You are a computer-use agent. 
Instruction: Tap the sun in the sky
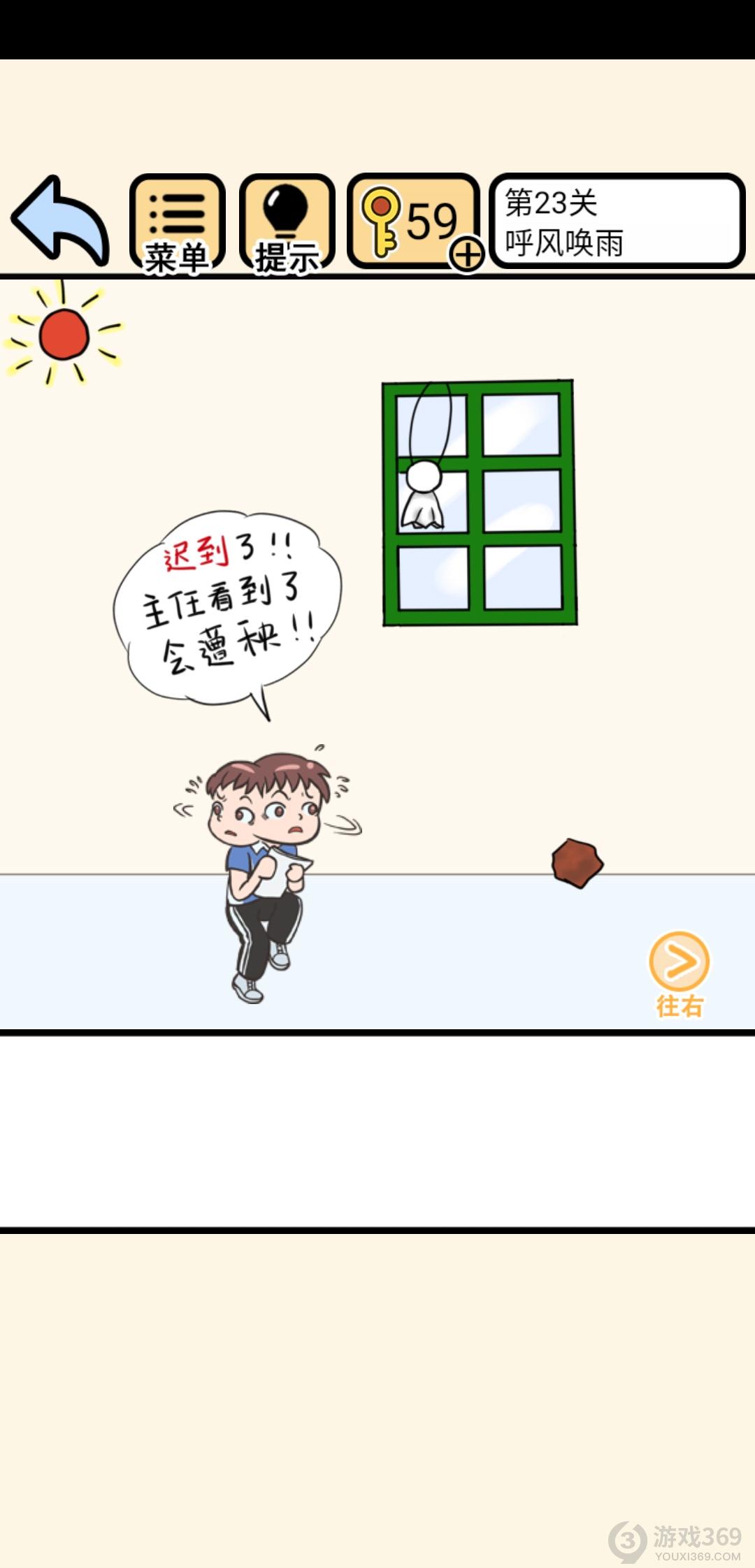pyautogui.click(x=64, y=335)
